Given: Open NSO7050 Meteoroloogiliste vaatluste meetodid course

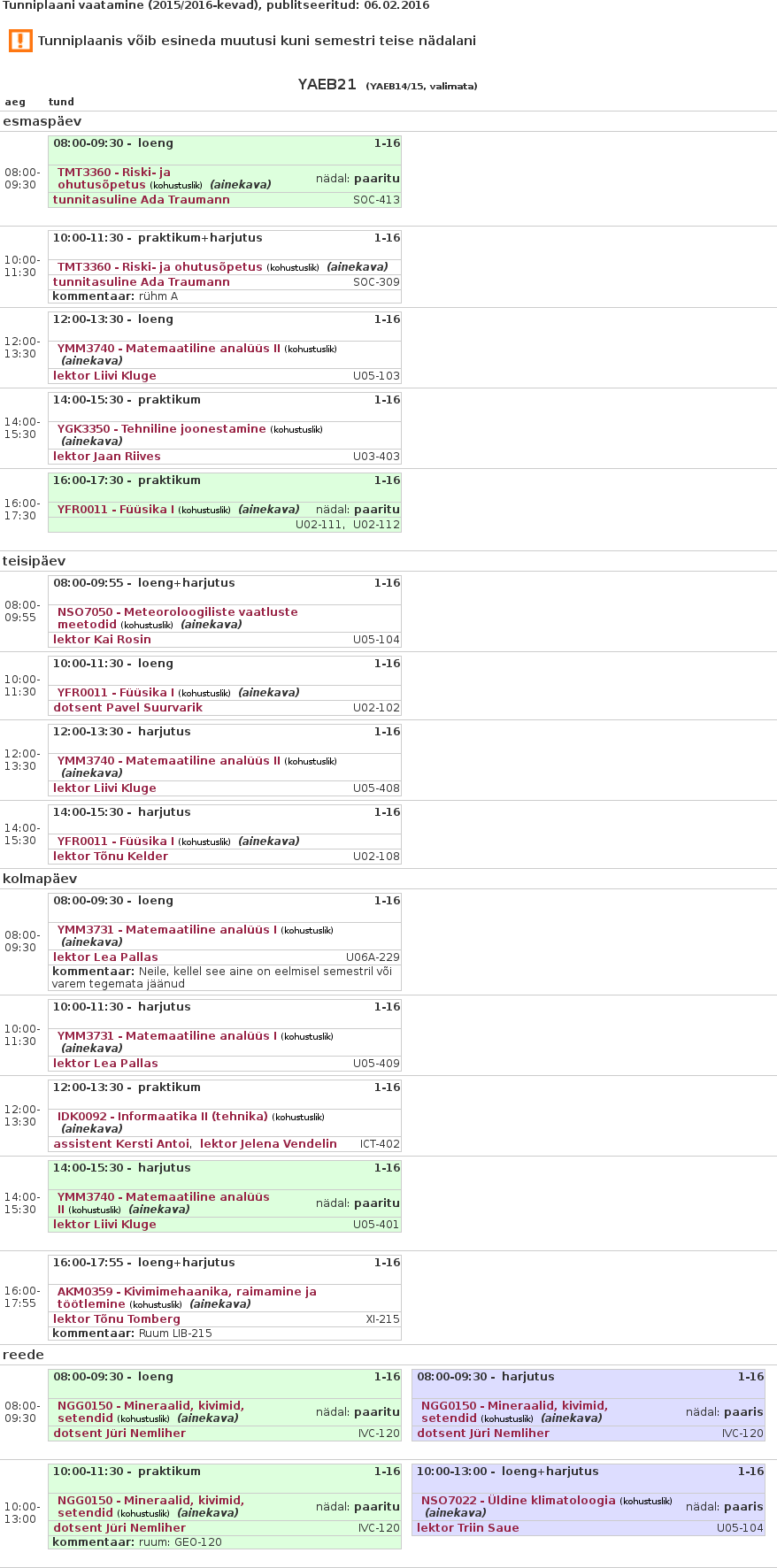Looking at the screenshot, I should coord(177,612).
